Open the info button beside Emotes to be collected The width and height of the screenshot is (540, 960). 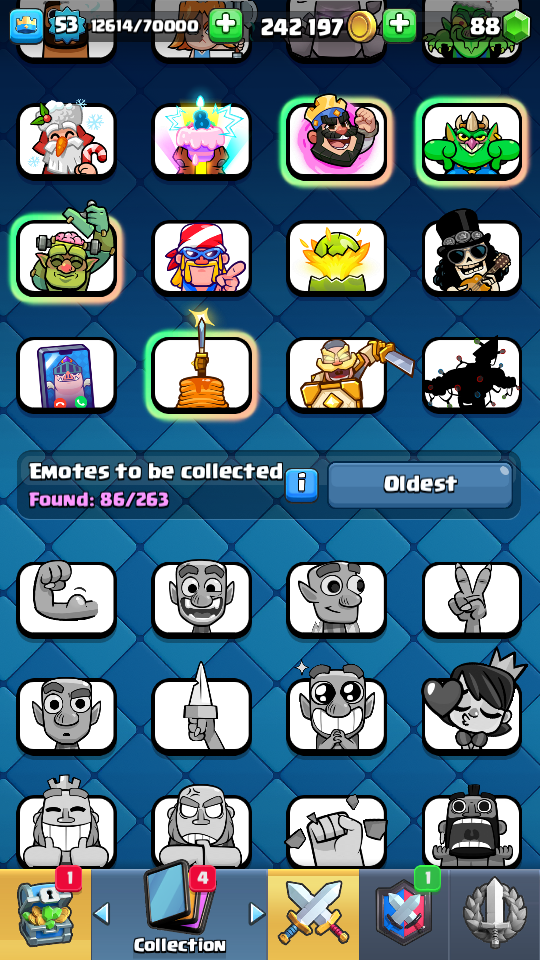tap(301, 486)
